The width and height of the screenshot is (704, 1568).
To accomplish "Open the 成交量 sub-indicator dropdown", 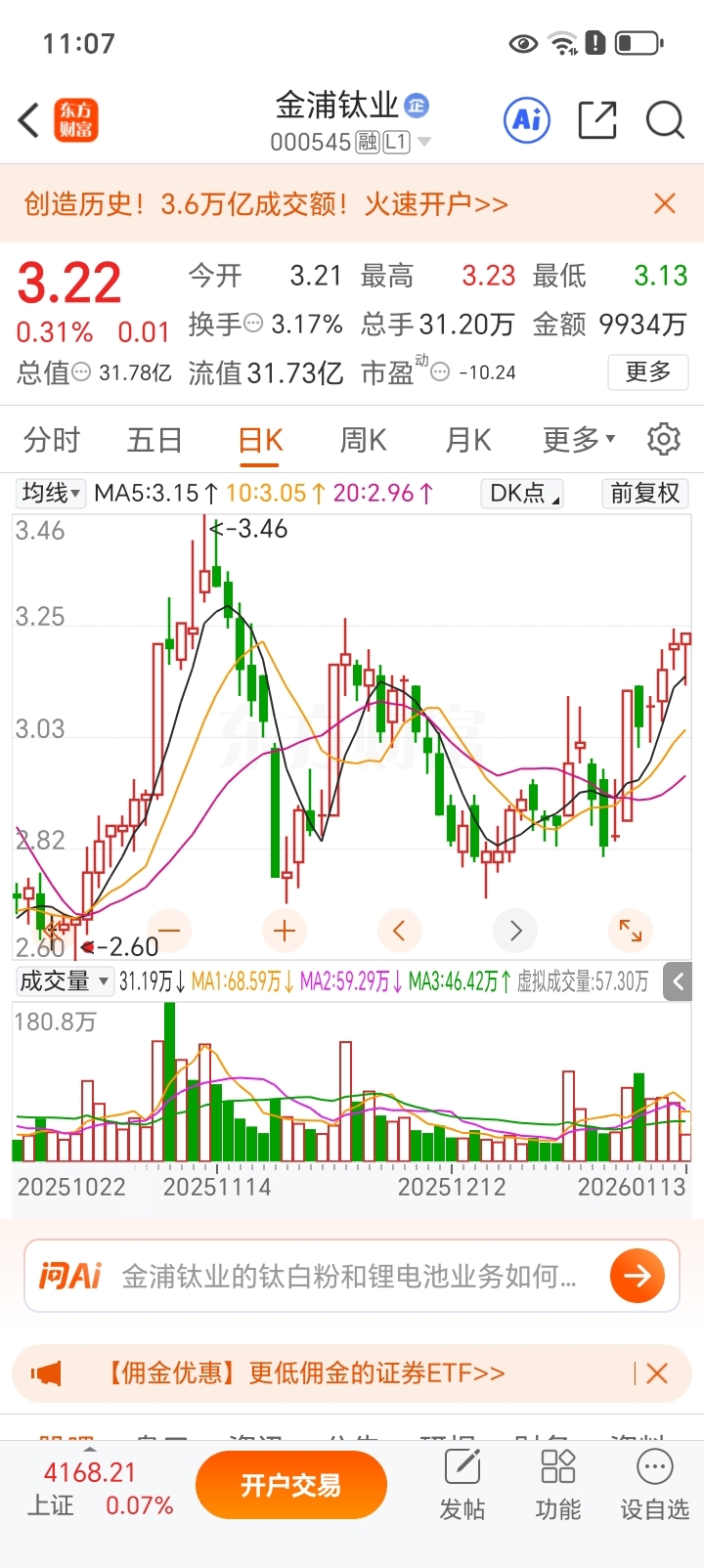I will pos(65,980).
